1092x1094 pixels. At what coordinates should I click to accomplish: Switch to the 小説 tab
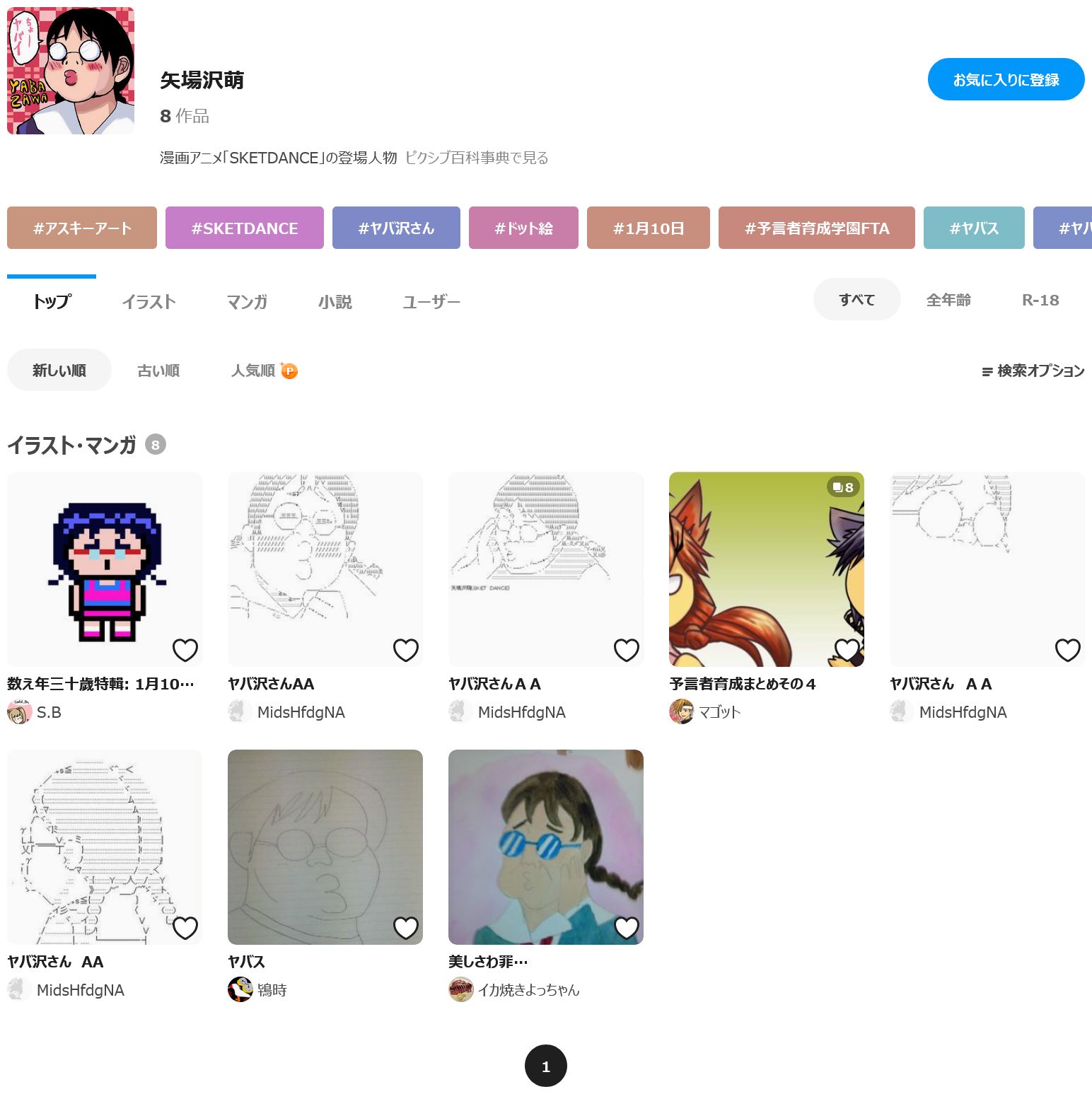(x=335, y=301)
